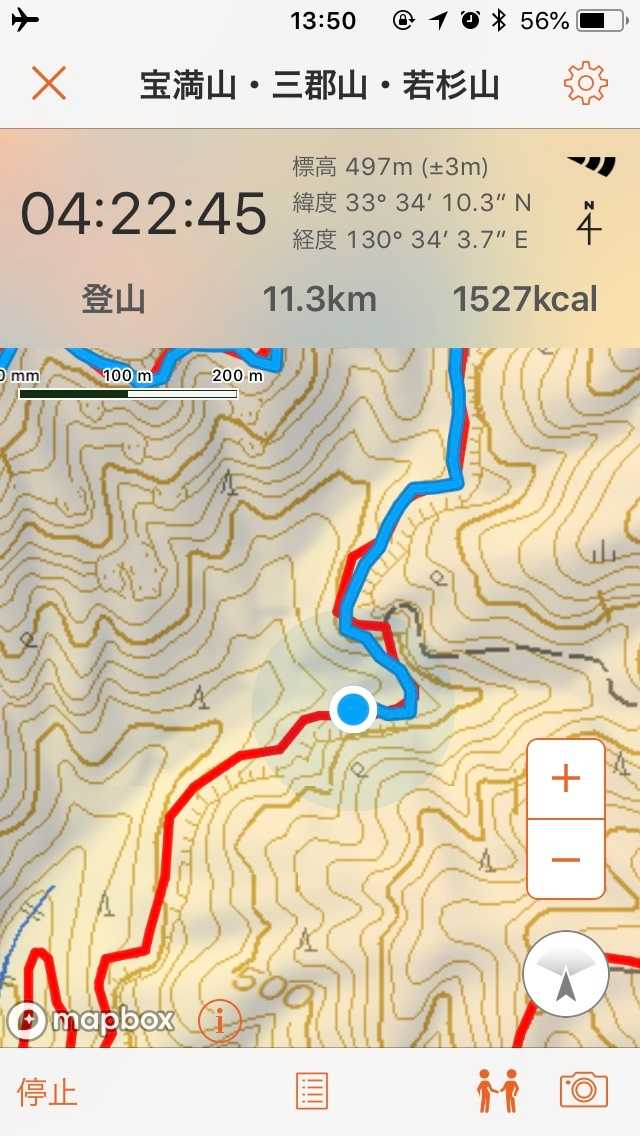Open the hiking companions icon

coord(498,1090)
